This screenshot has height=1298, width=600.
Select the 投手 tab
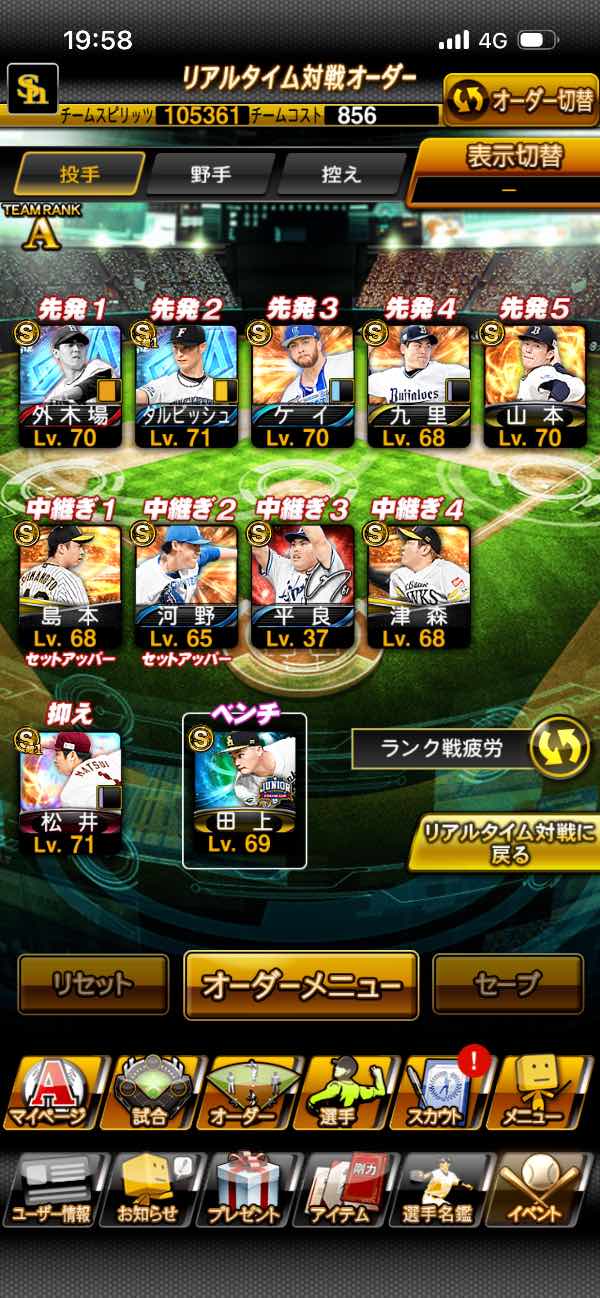point(81,174)
